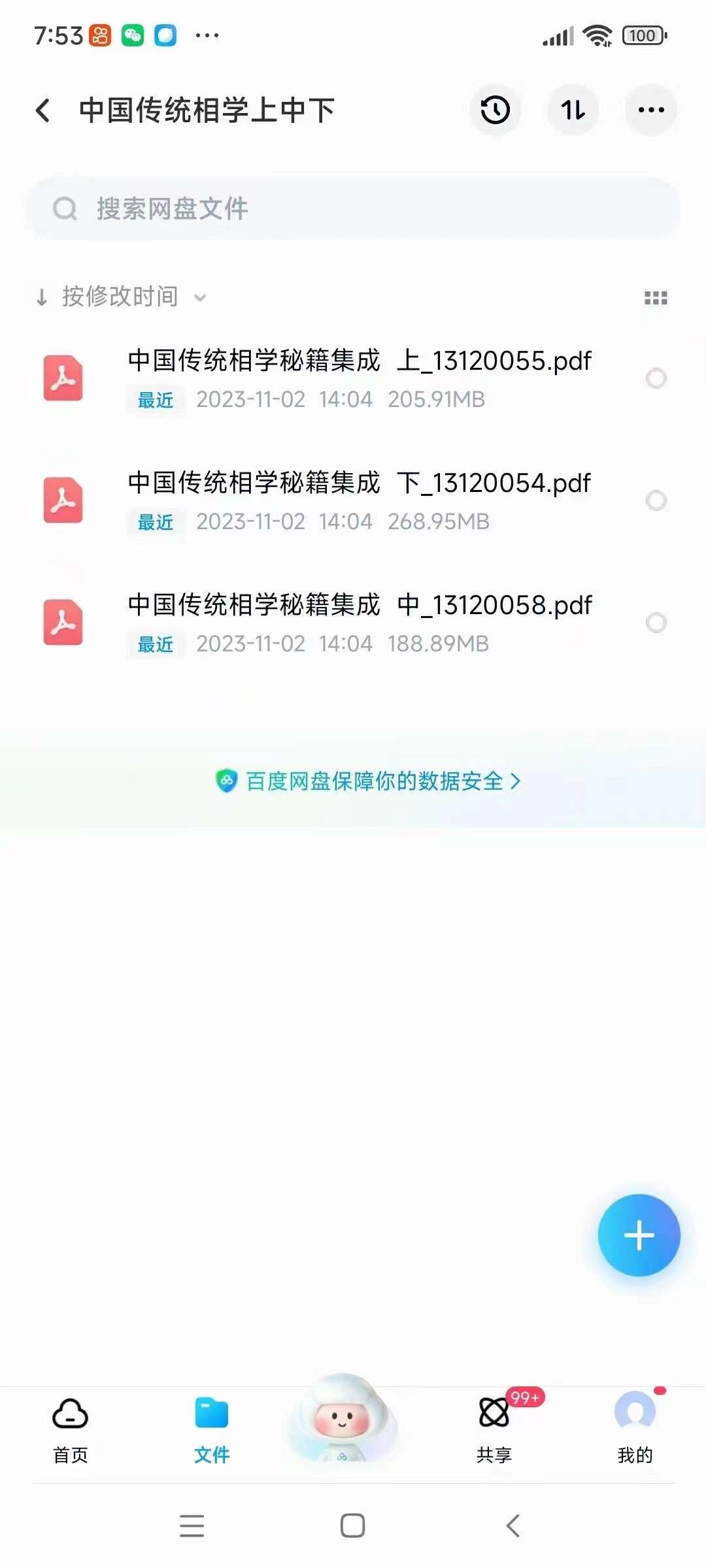Expand the 按修改时间 sort dropdown

(x=121, y=297)
